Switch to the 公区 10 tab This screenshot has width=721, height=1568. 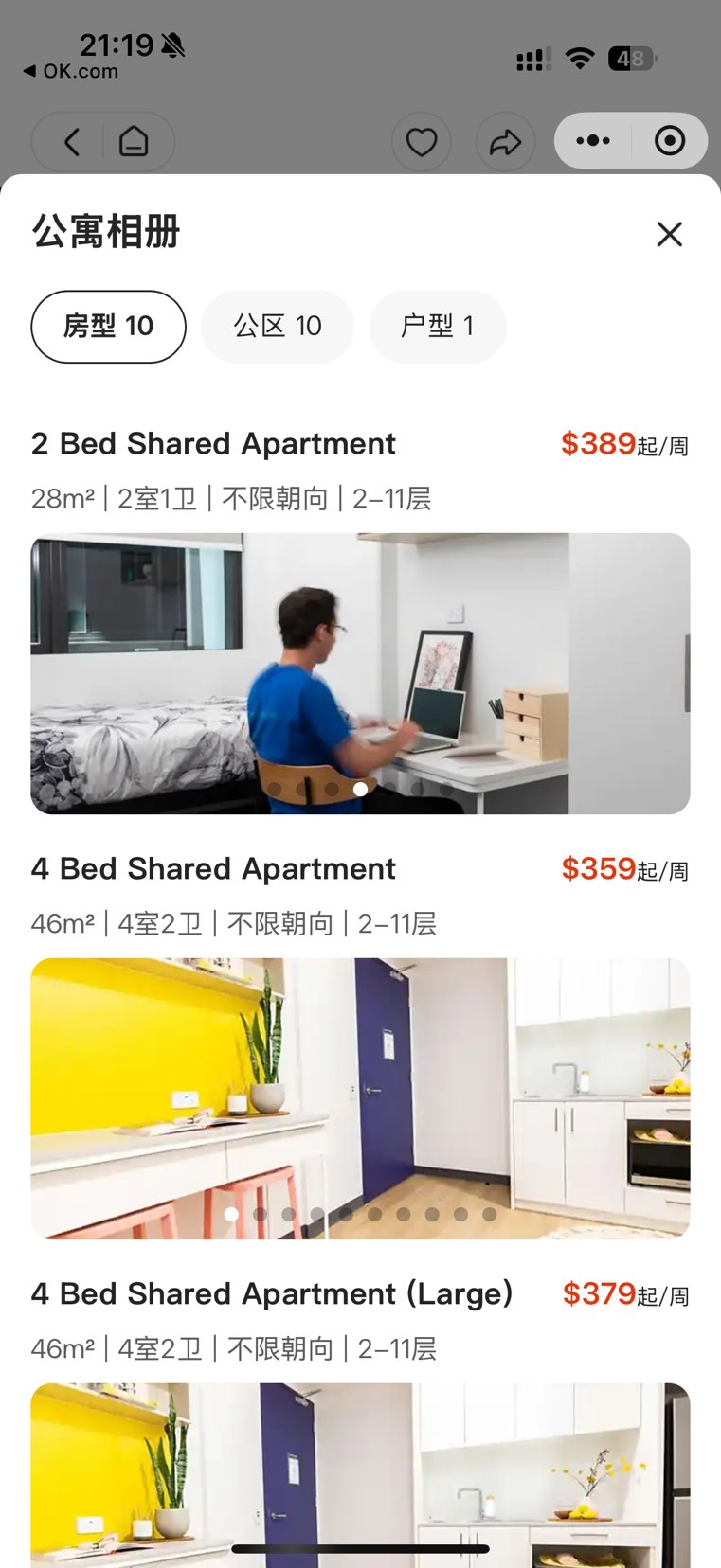pyautogui.click(x=278, y=327)
